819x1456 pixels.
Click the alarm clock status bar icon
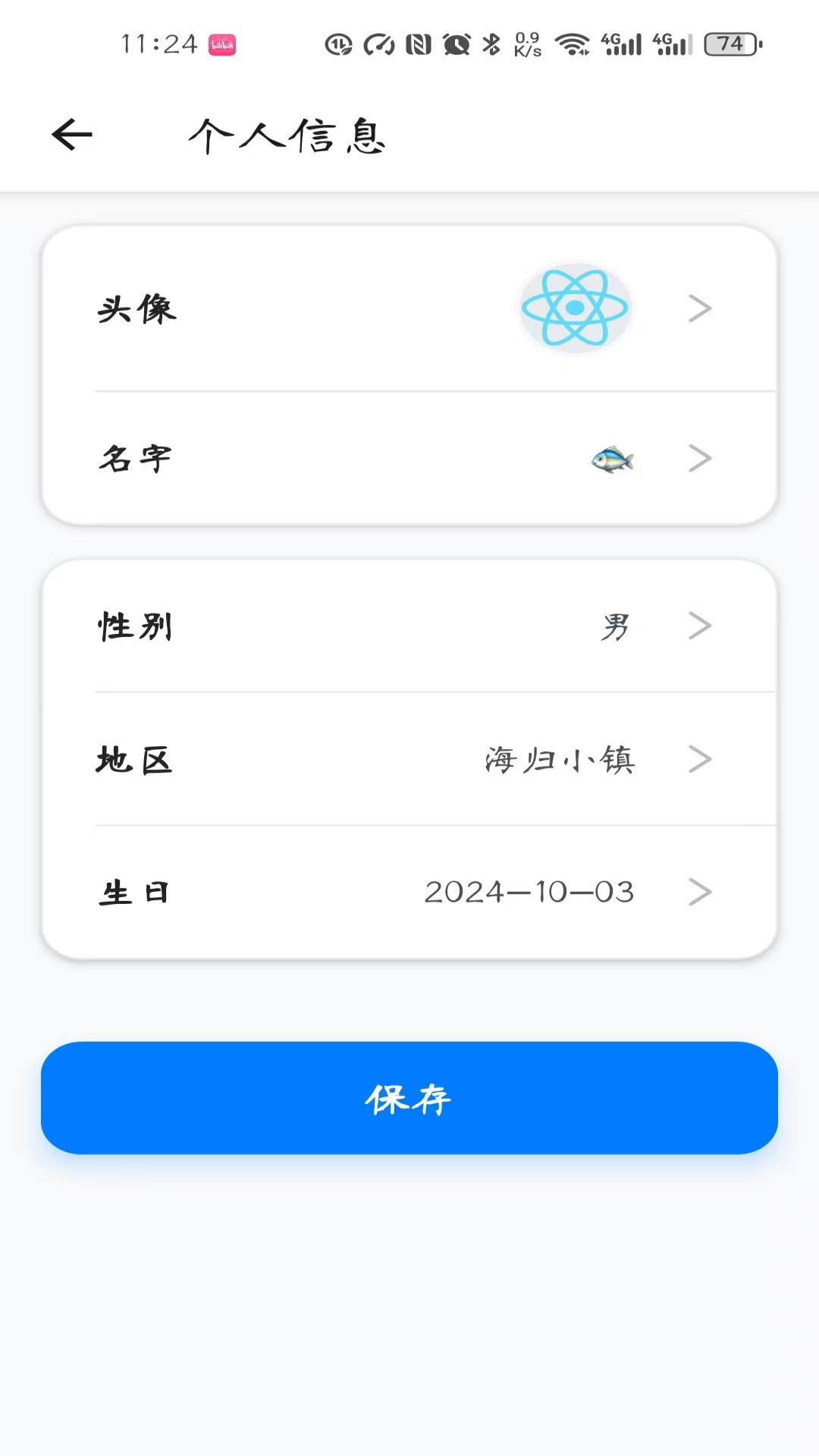[455, 44]
